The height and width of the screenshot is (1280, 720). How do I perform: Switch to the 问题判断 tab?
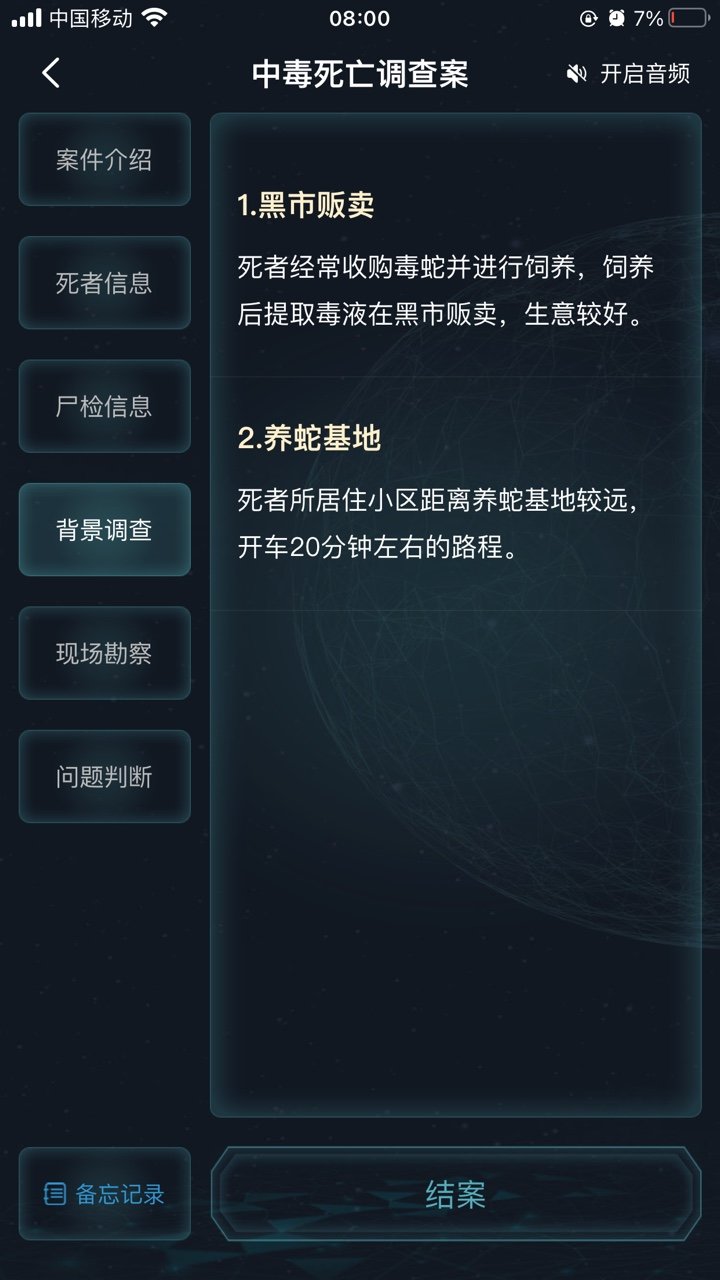104,777
